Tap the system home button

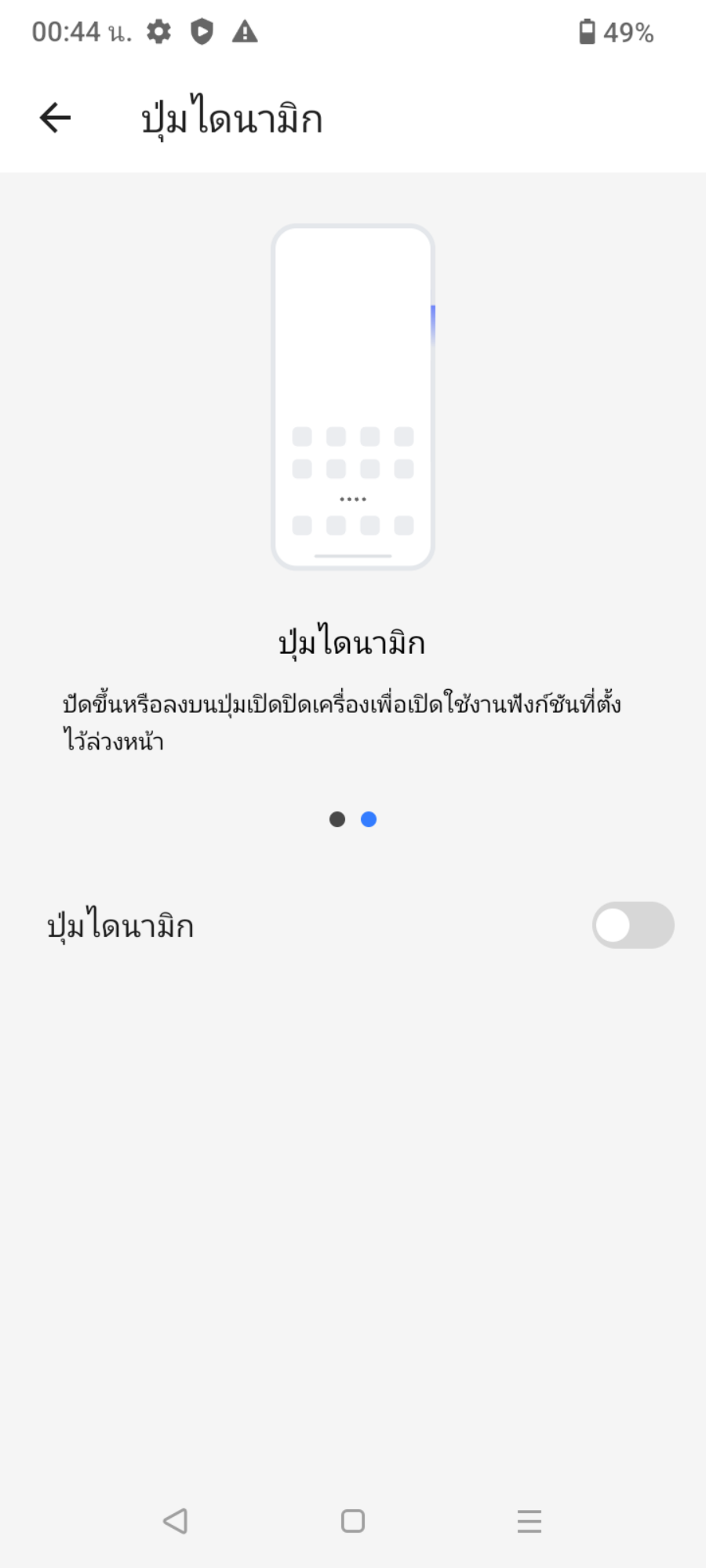353,1521
